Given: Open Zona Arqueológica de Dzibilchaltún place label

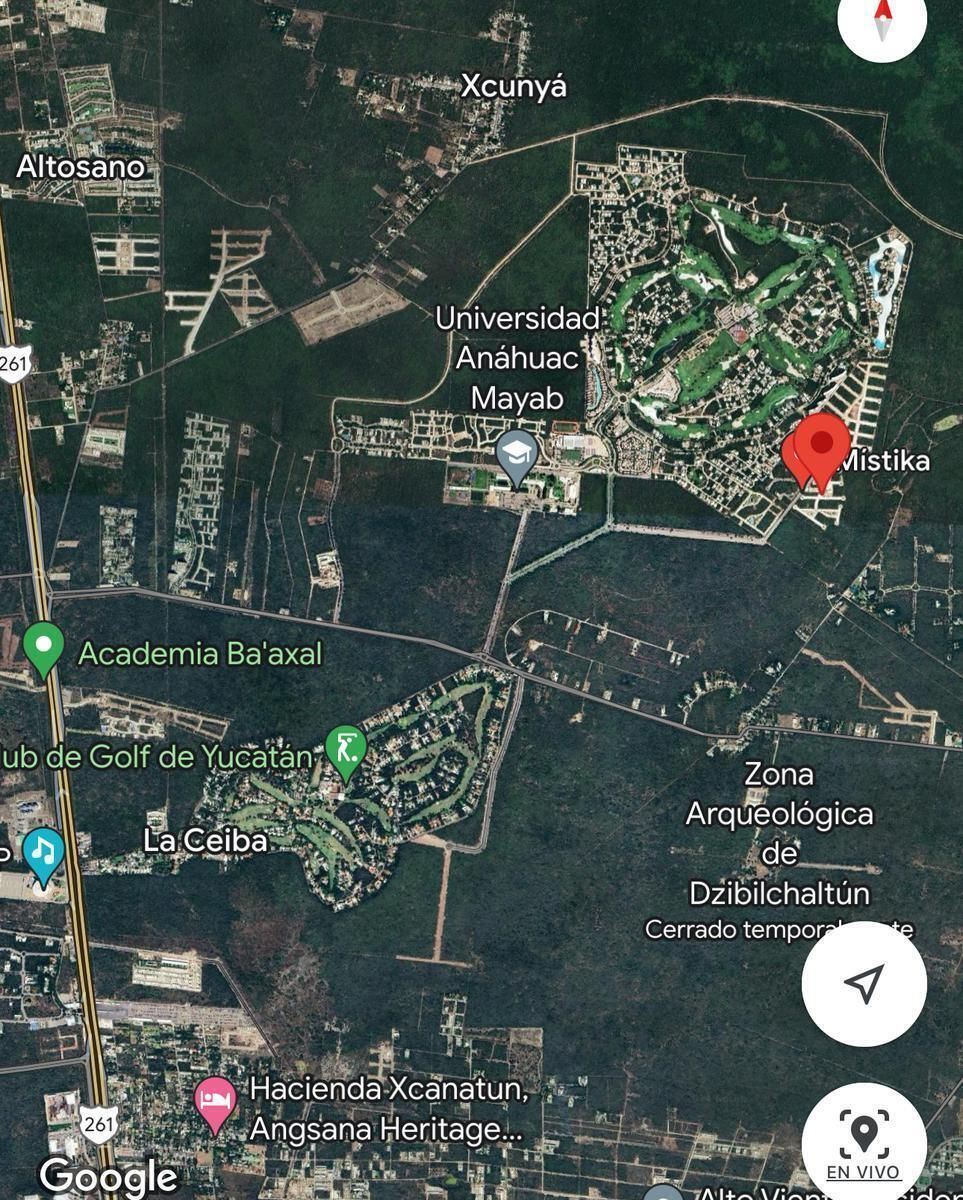Looking at the screenshot, I should (779, 833).
